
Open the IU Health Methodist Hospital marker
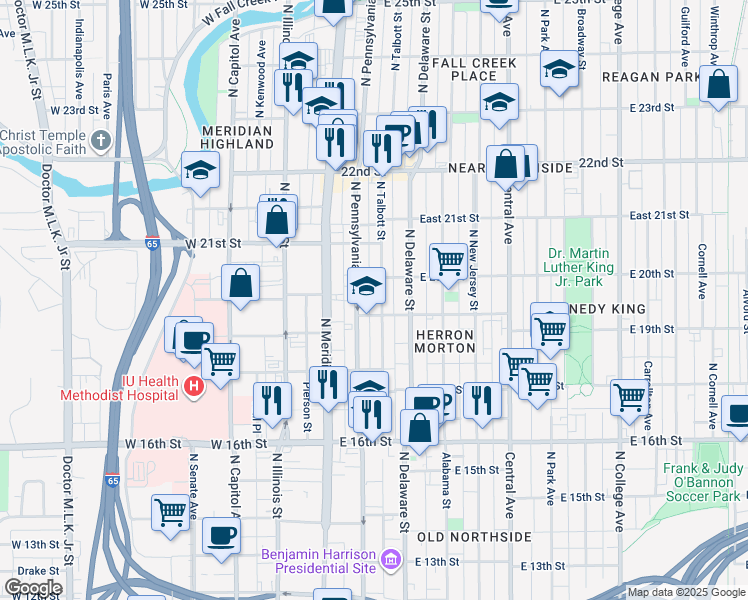tap(195, 384)
